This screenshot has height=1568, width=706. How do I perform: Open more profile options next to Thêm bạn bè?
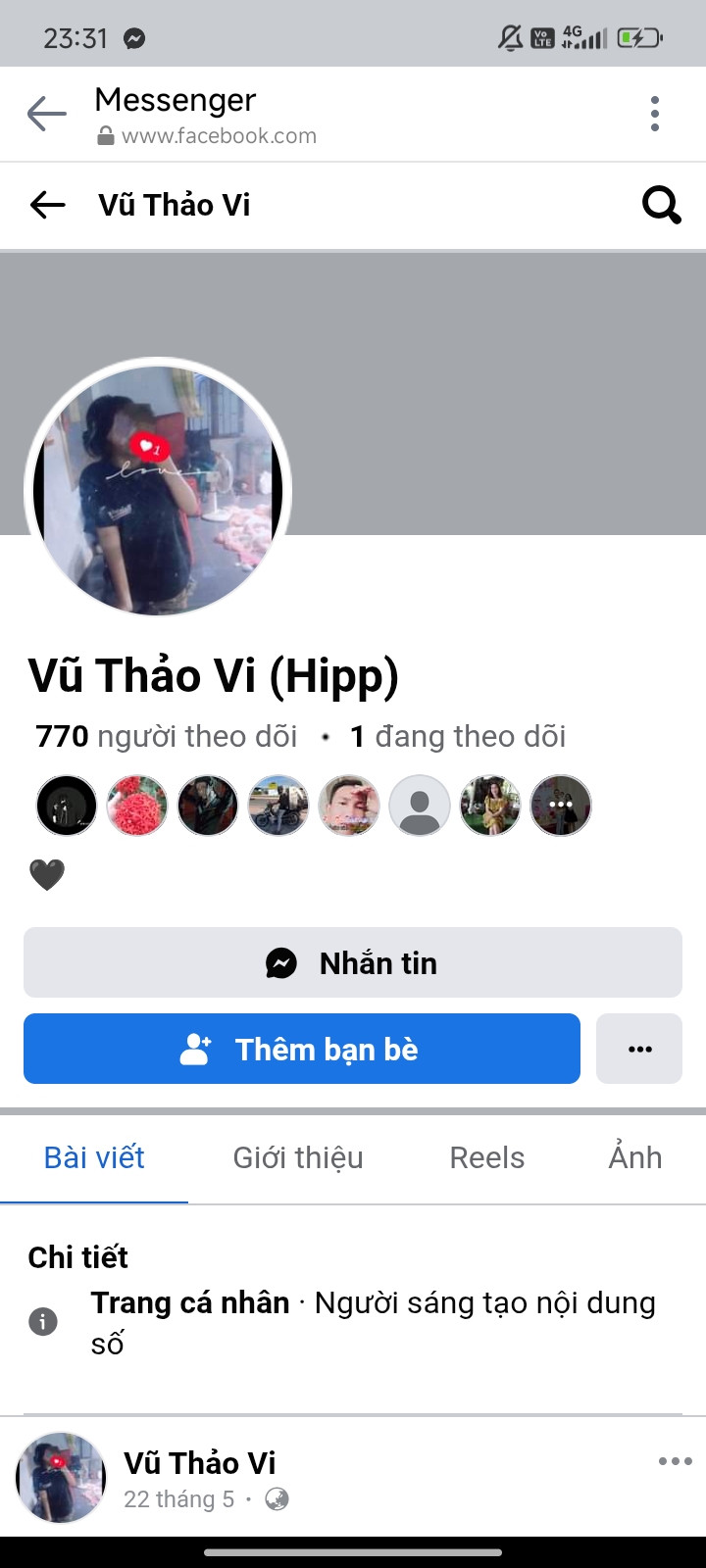coord(639,1049)
